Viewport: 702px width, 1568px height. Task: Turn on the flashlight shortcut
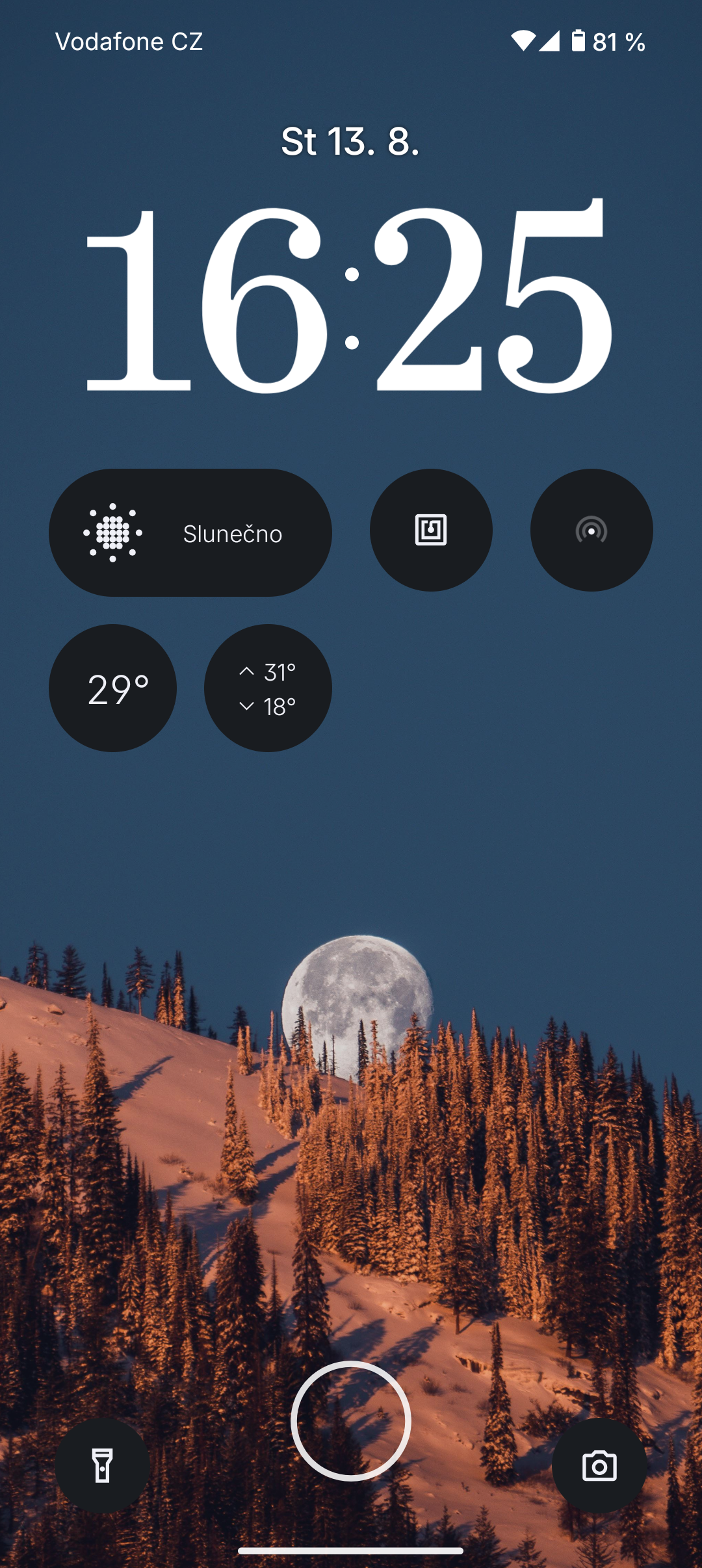tap(103, 1465)
